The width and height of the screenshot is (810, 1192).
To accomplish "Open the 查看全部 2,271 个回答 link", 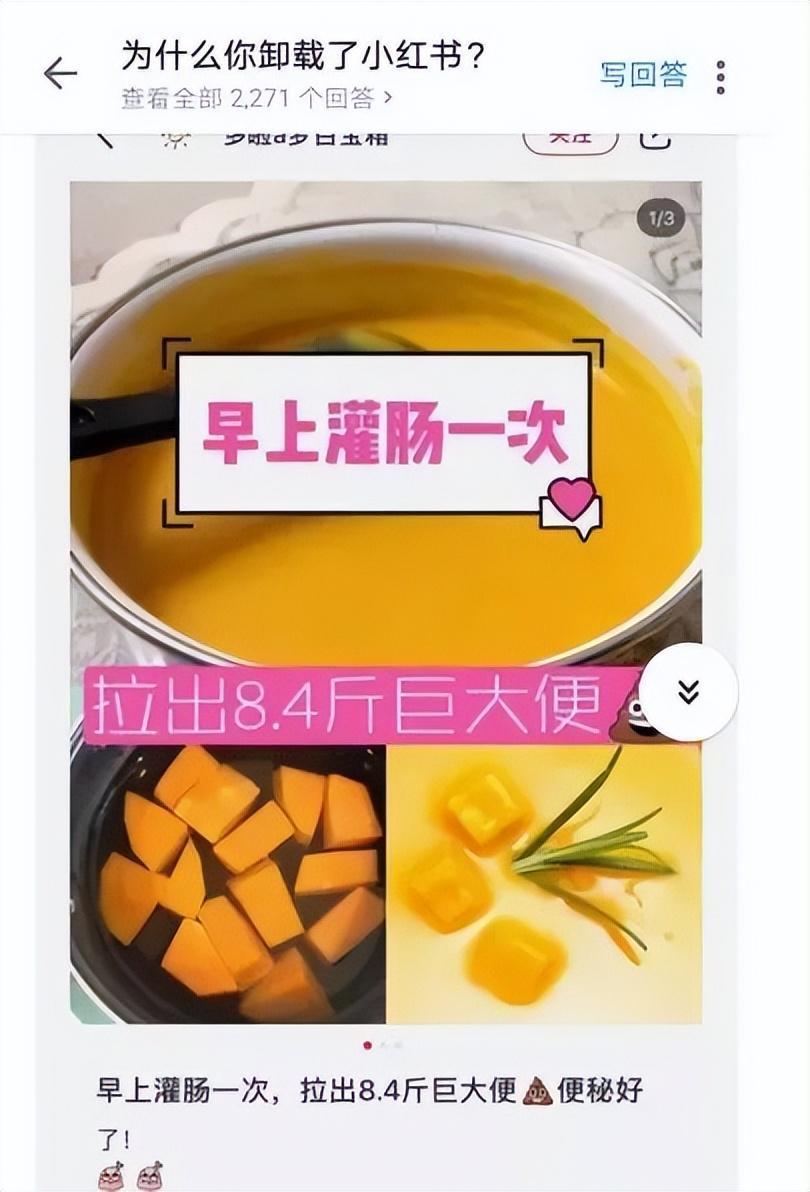I will 257,98.
